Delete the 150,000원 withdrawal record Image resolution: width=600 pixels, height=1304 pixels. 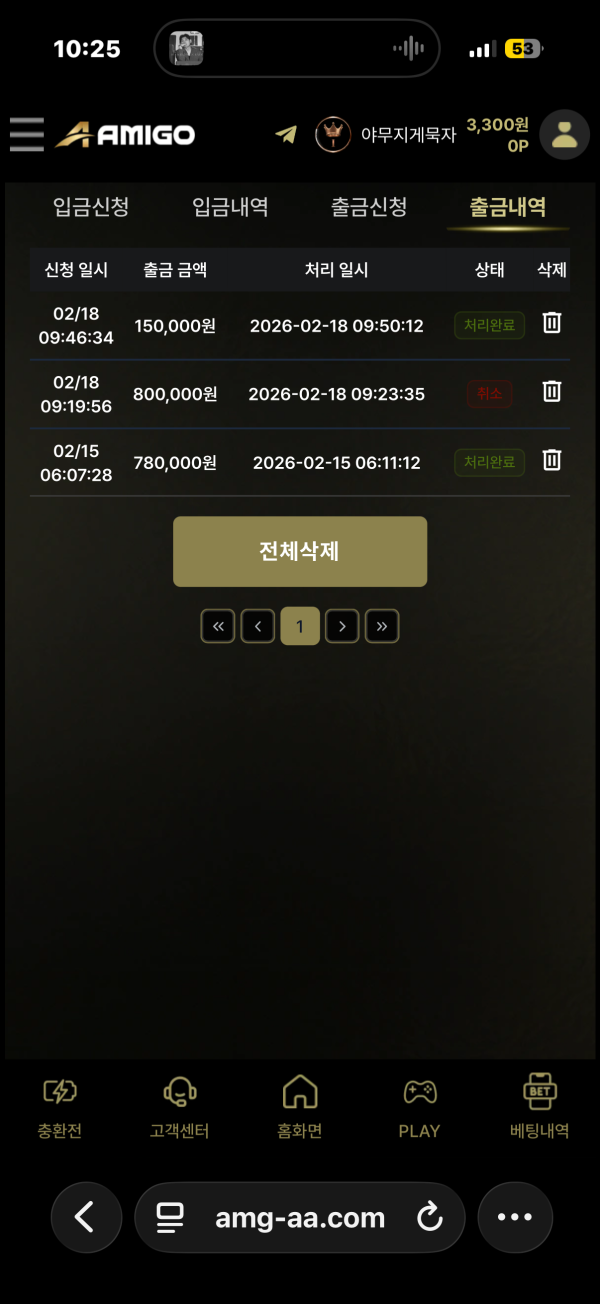(x=551, y=323)
